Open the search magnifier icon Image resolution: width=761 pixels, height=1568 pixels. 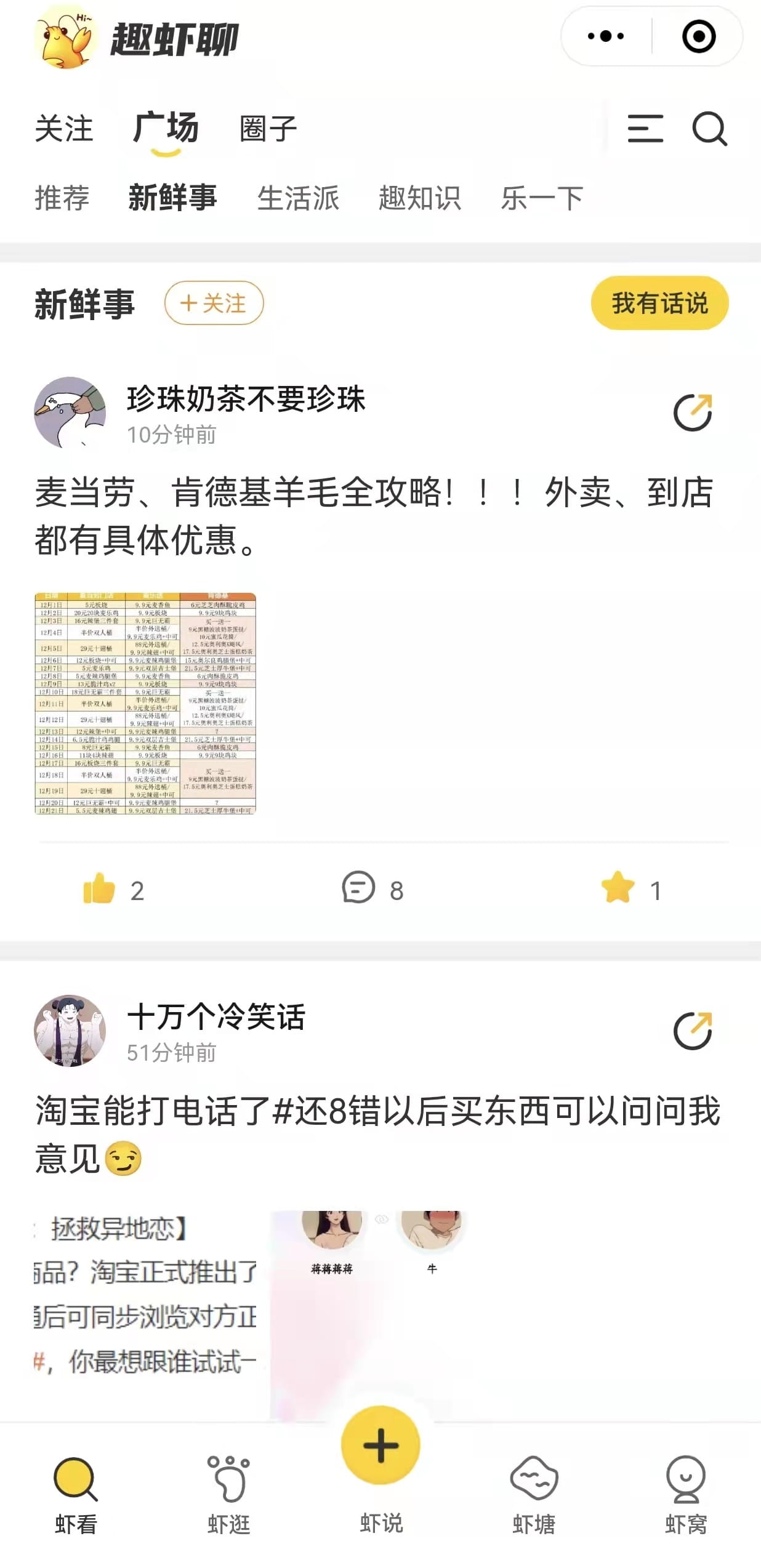709,129
